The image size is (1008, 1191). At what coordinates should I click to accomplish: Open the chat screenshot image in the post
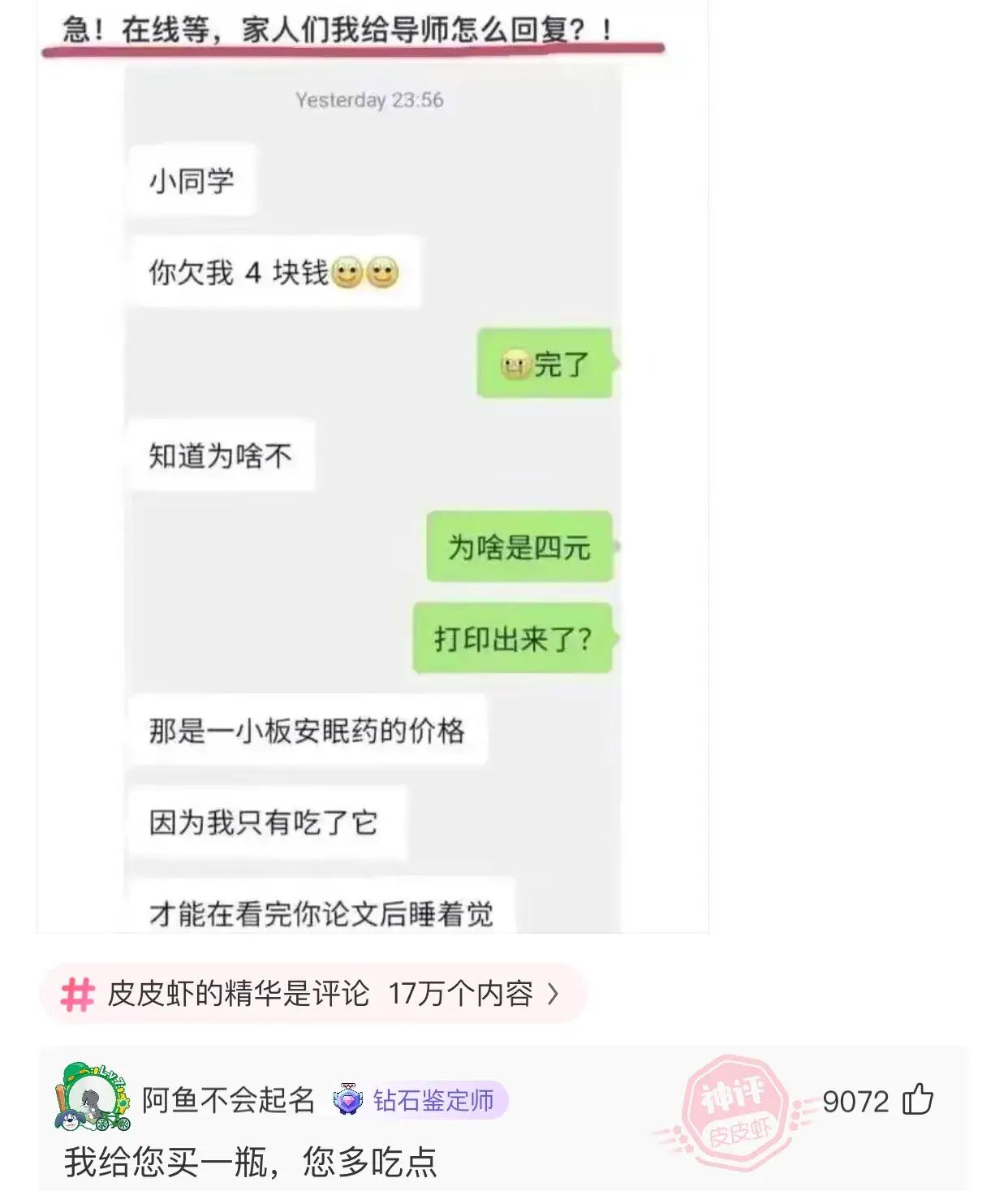(373, 487)
